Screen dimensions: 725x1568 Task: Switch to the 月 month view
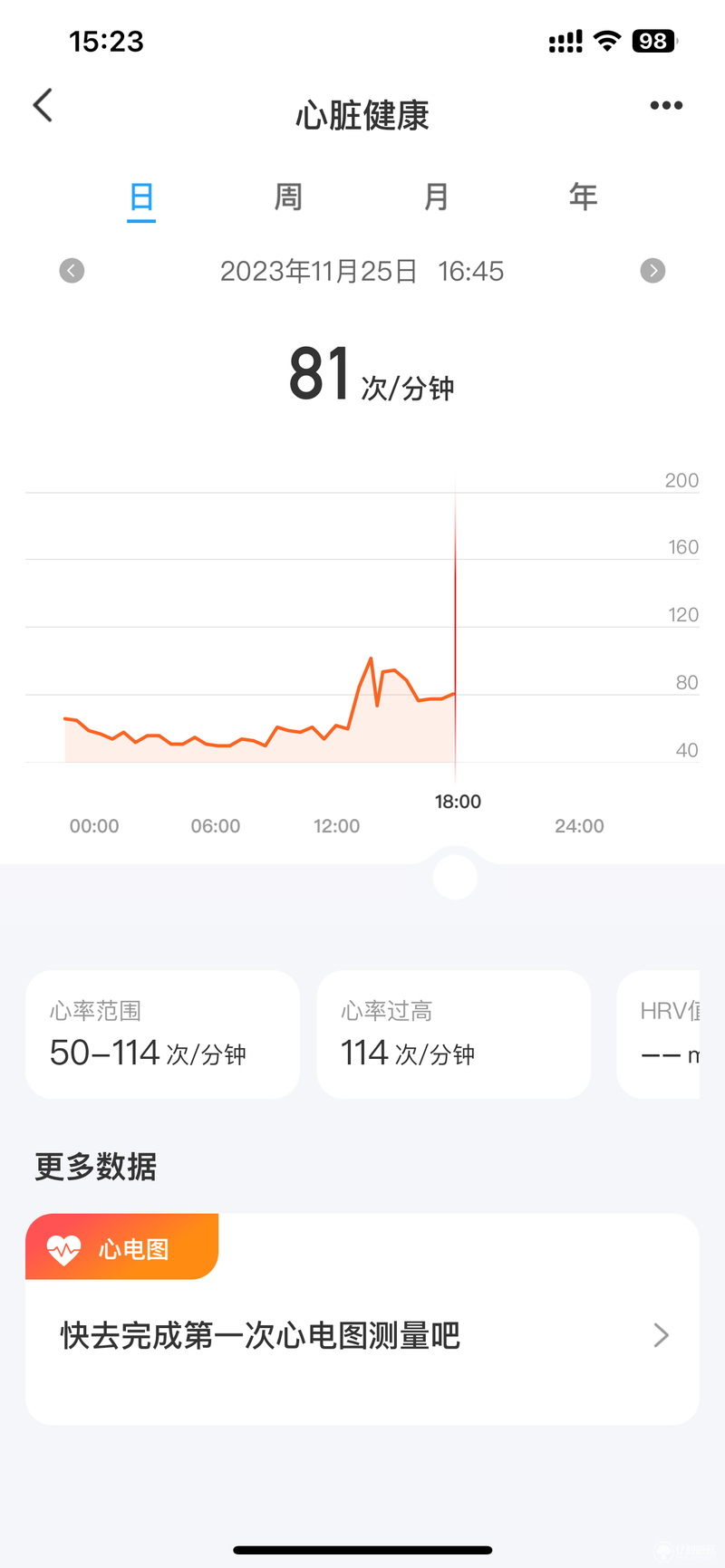point(436,197)
